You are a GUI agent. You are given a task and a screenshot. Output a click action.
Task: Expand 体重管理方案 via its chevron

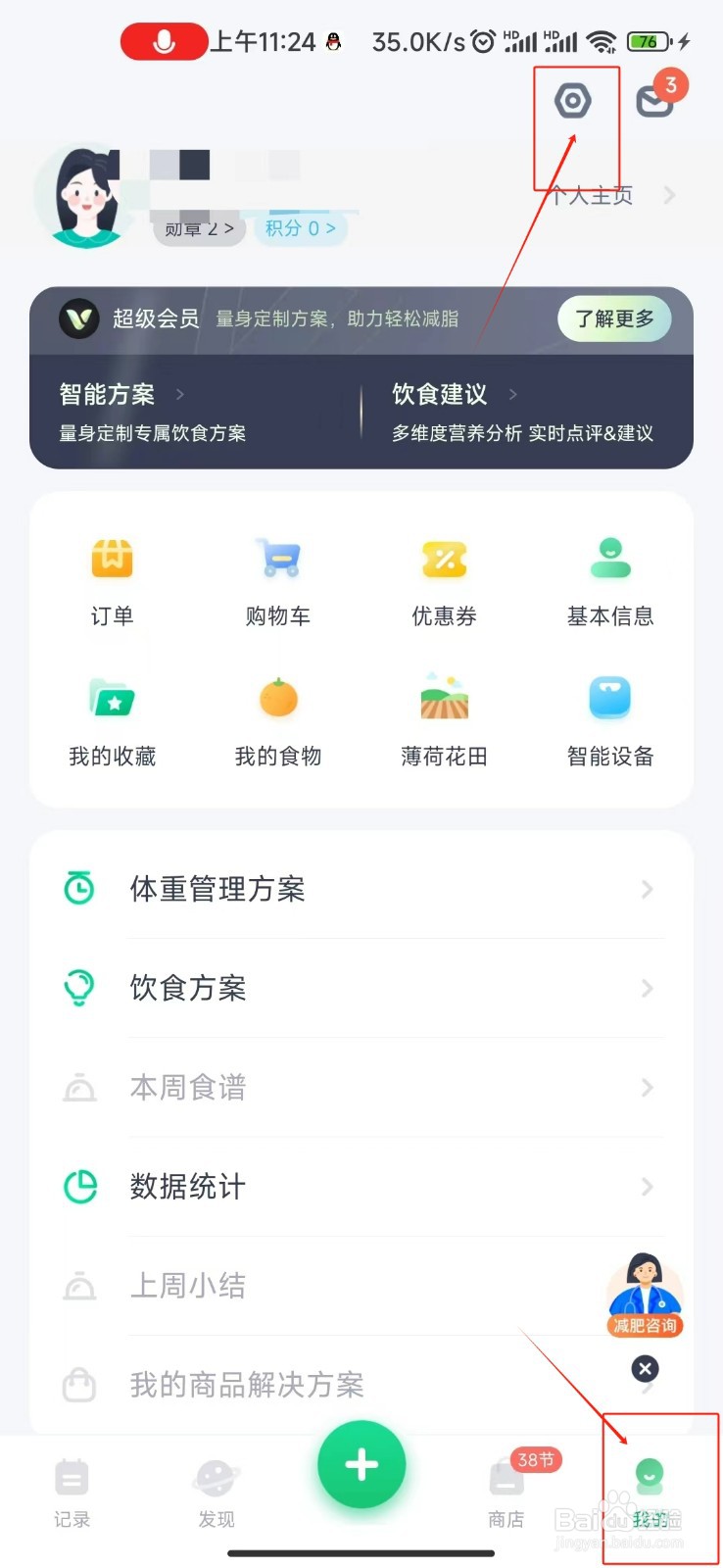[x=645, y=889]
